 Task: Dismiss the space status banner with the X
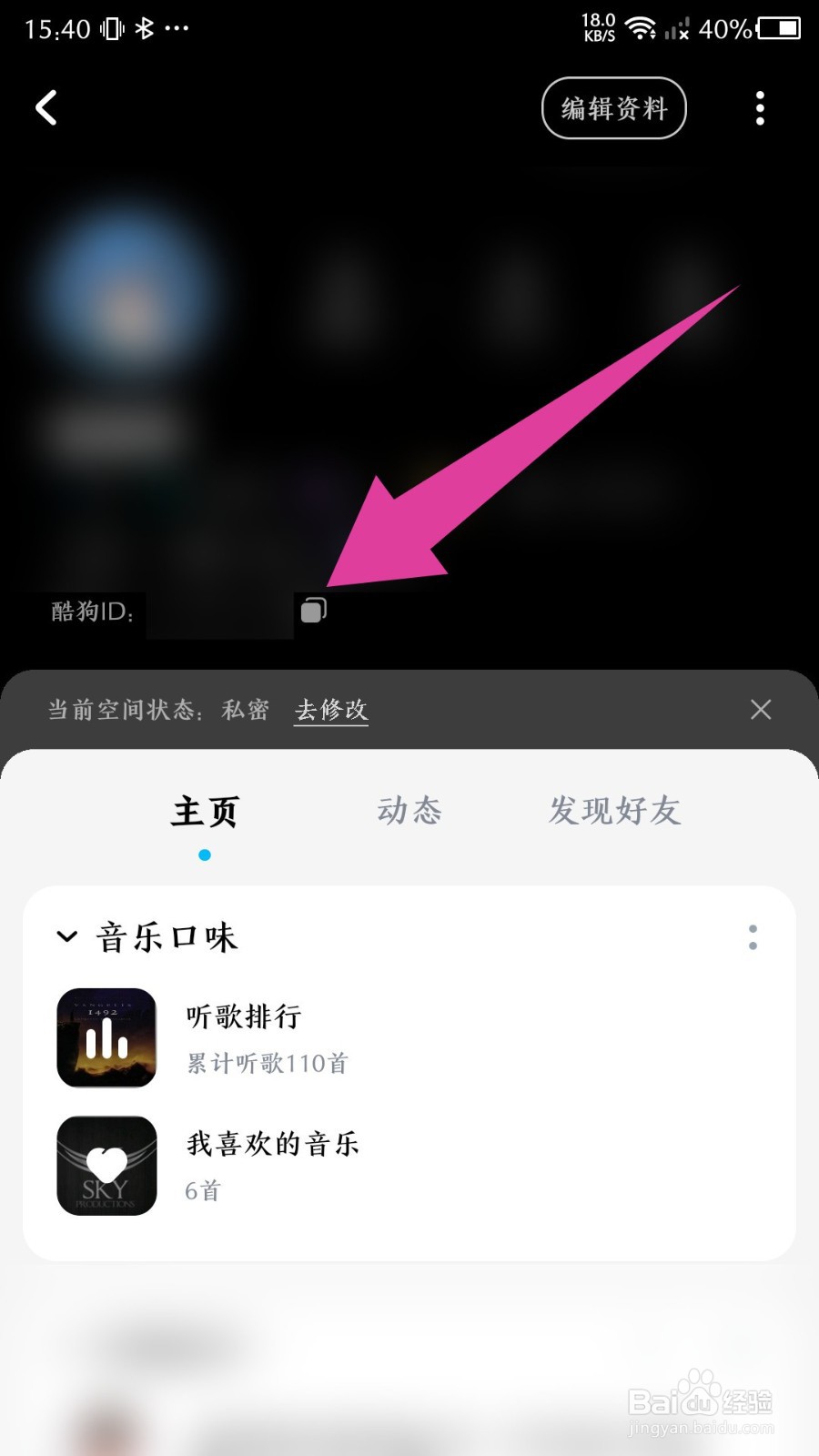[761, 710]
